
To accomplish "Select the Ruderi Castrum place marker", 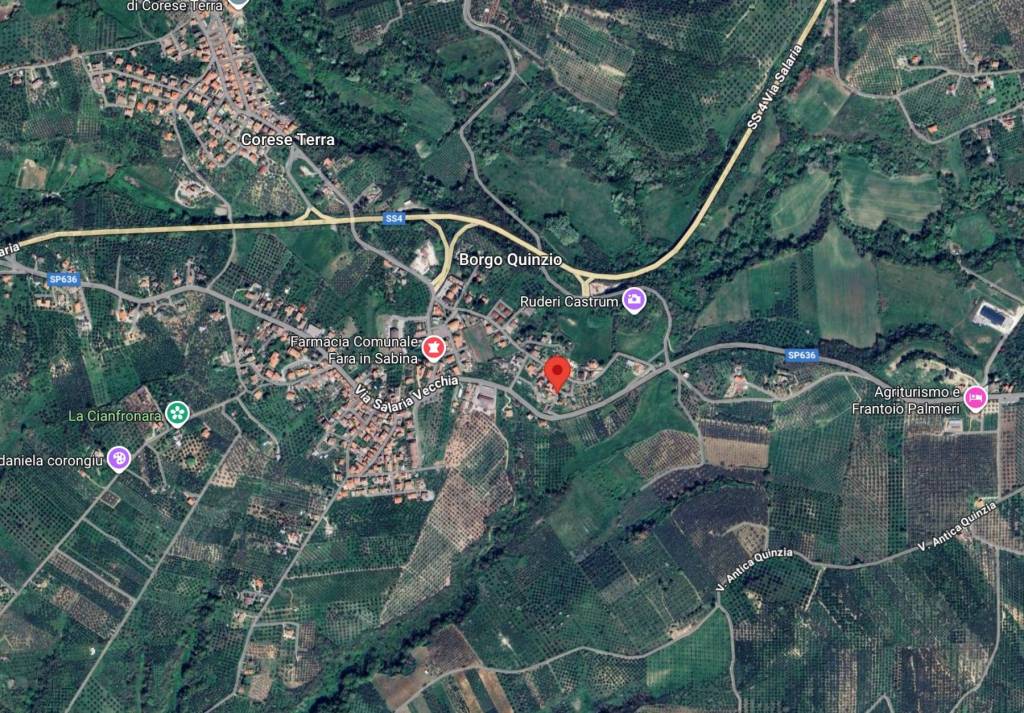I will (x=633, y=299).
